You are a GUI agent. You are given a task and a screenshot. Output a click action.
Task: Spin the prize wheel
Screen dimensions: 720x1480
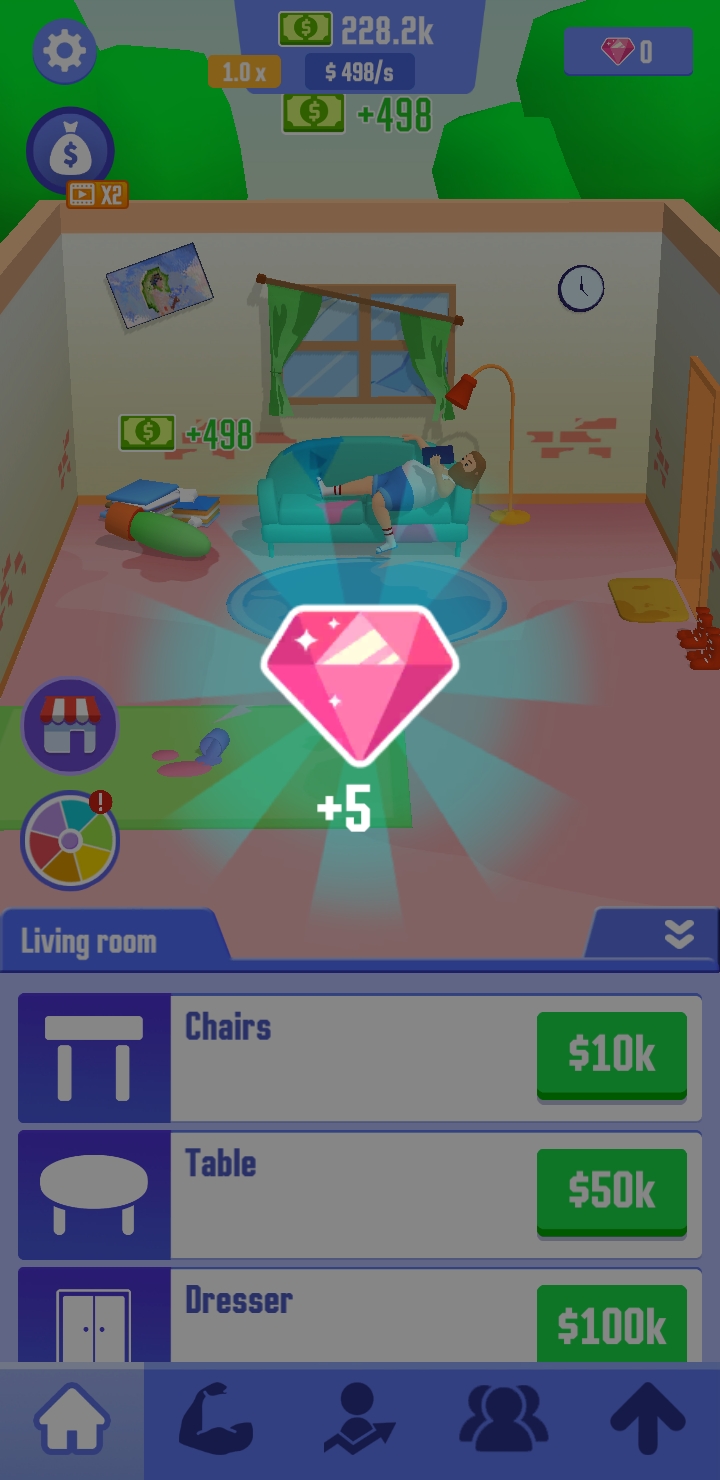click(x=70, y=840)
